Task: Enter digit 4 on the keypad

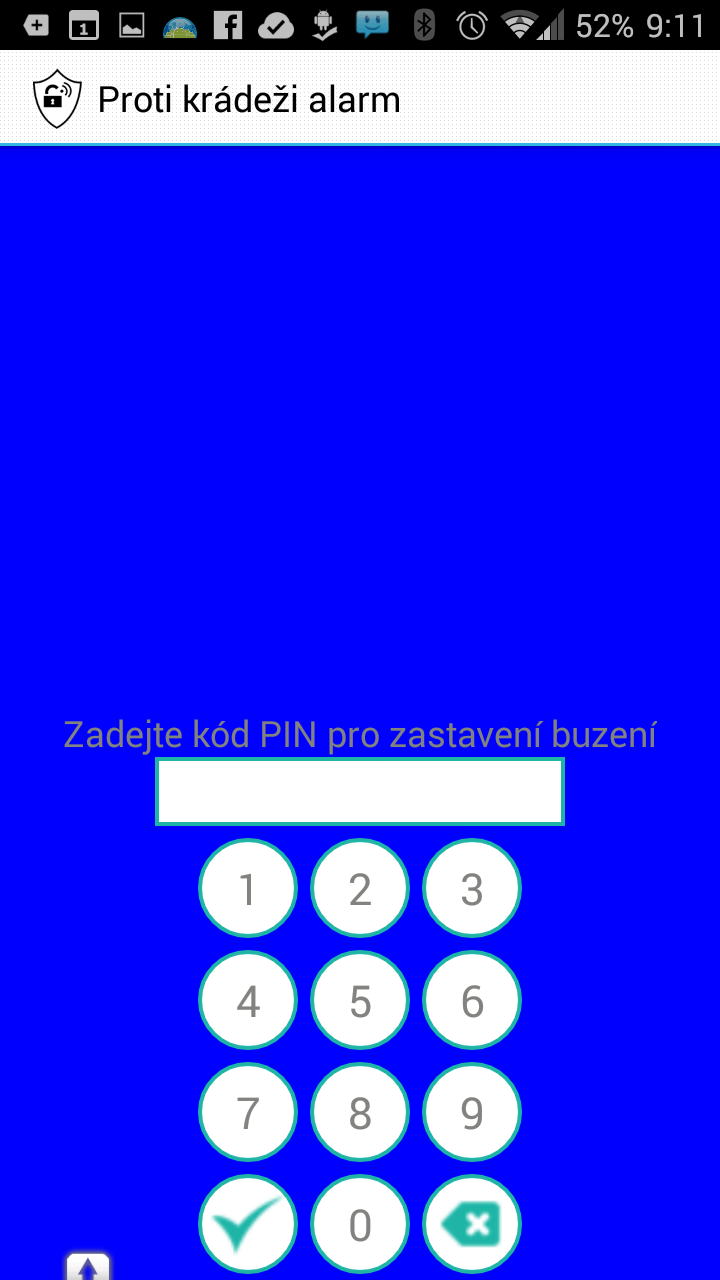Action: coord(248,1000)
